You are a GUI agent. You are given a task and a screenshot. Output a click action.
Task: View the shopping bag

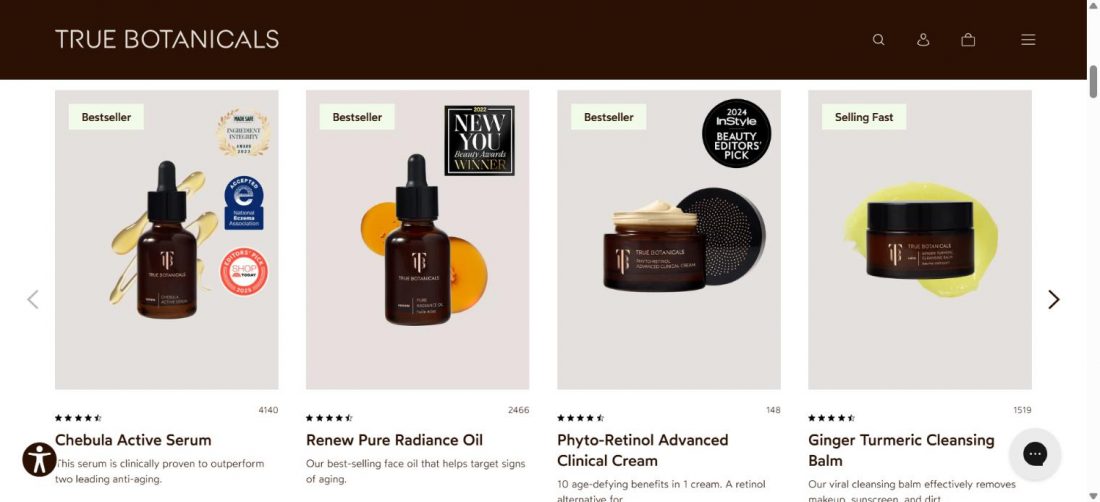tap(968, 40)
